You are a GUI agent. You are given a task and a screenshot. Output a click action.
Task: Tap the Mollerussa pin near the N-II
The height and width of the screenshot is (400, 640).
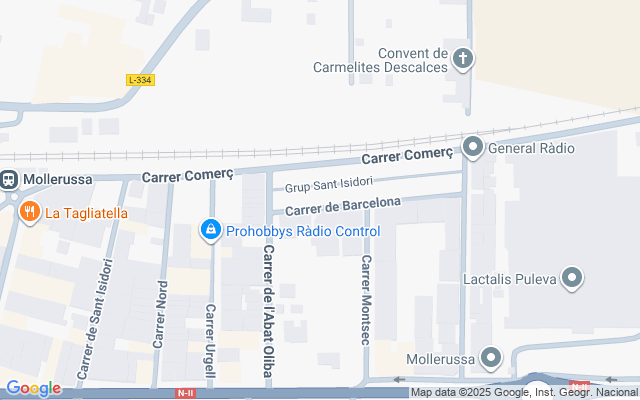[x=491, y=358]
